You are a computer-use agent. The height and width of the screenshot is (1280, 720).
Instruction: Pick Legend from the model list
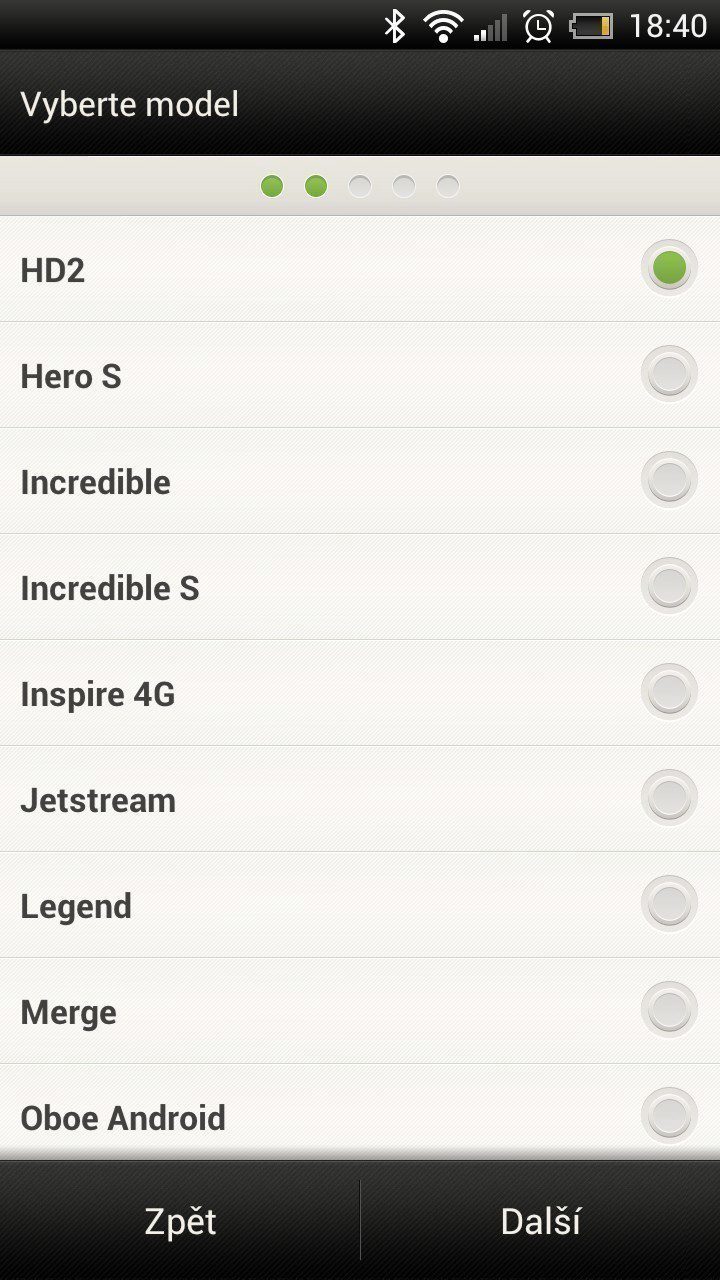tap(360, 905)
